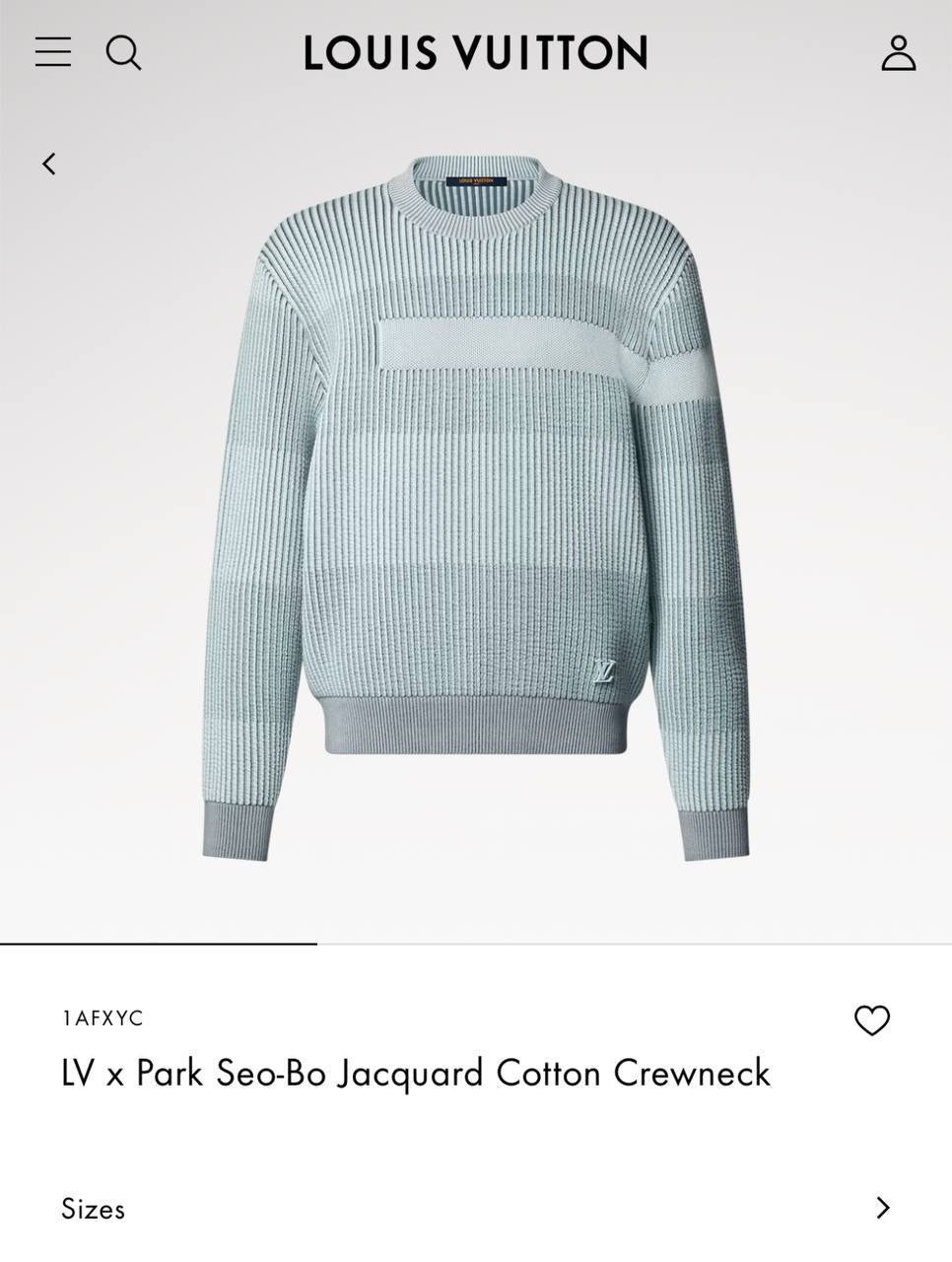Add crewneck to wishlist with heart
This screenshot has width=952, height=1262.
[871, 1020]
